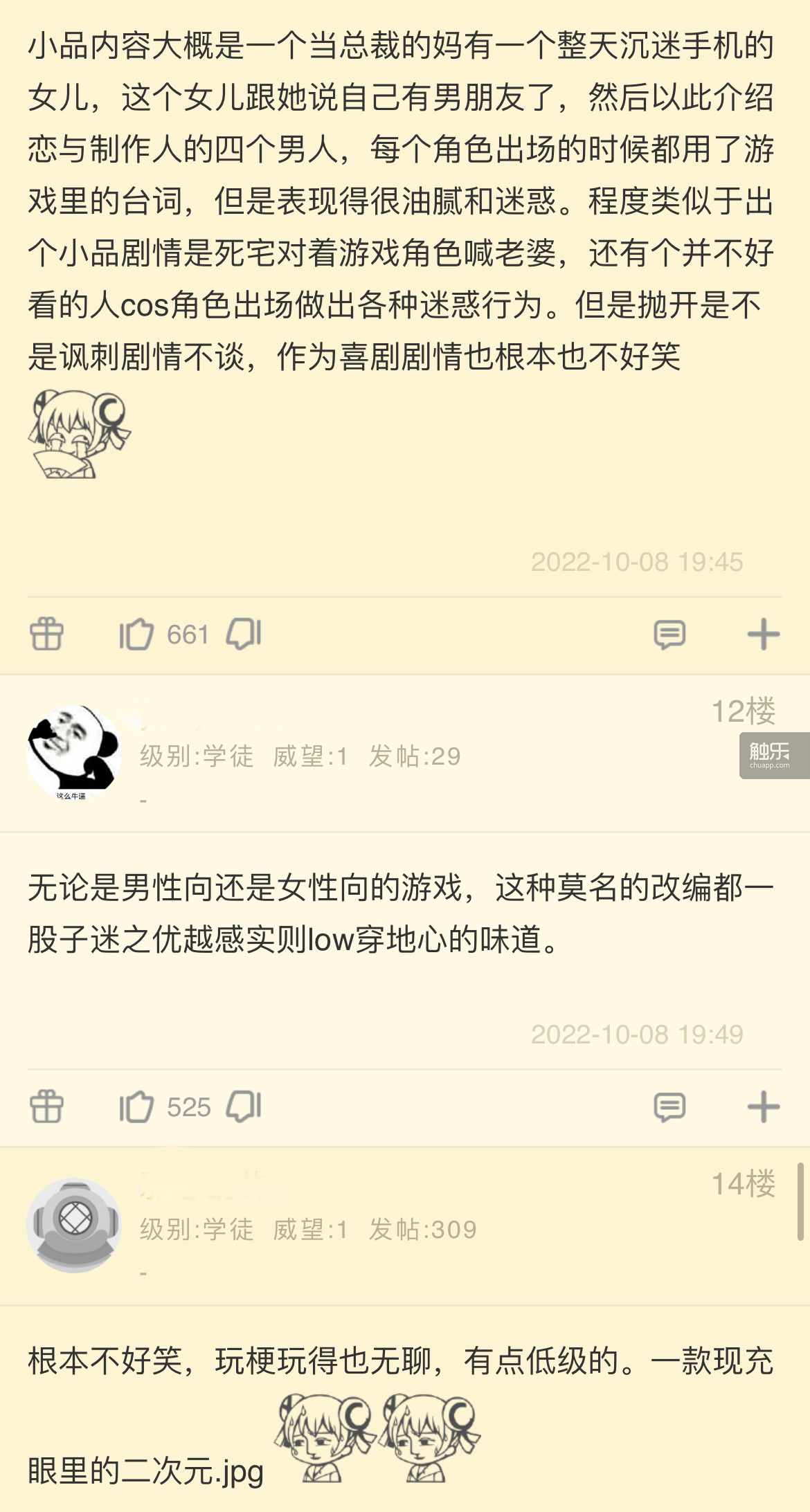Send a gift to the 661-like post
Screen dimensions: 810x1512
[x=46, y=634]
